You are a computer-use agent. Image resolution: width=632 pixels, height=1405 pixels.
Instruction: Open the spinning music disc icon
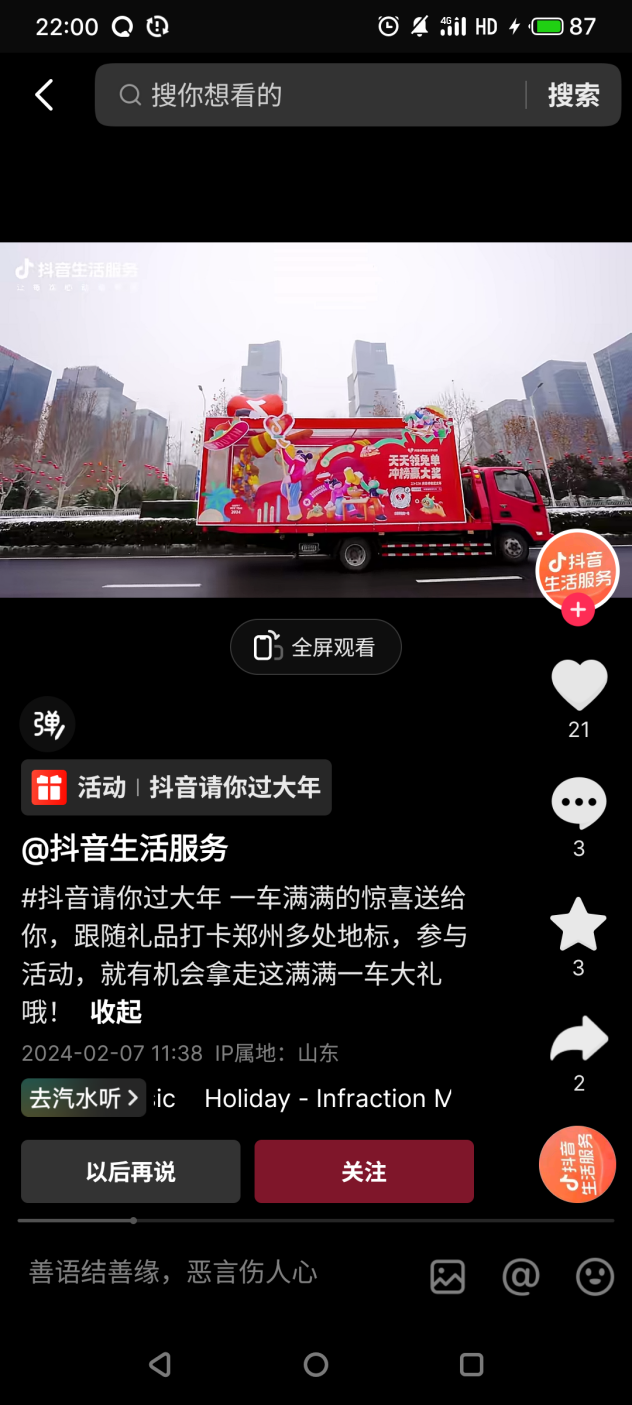tap(577, 1165)
